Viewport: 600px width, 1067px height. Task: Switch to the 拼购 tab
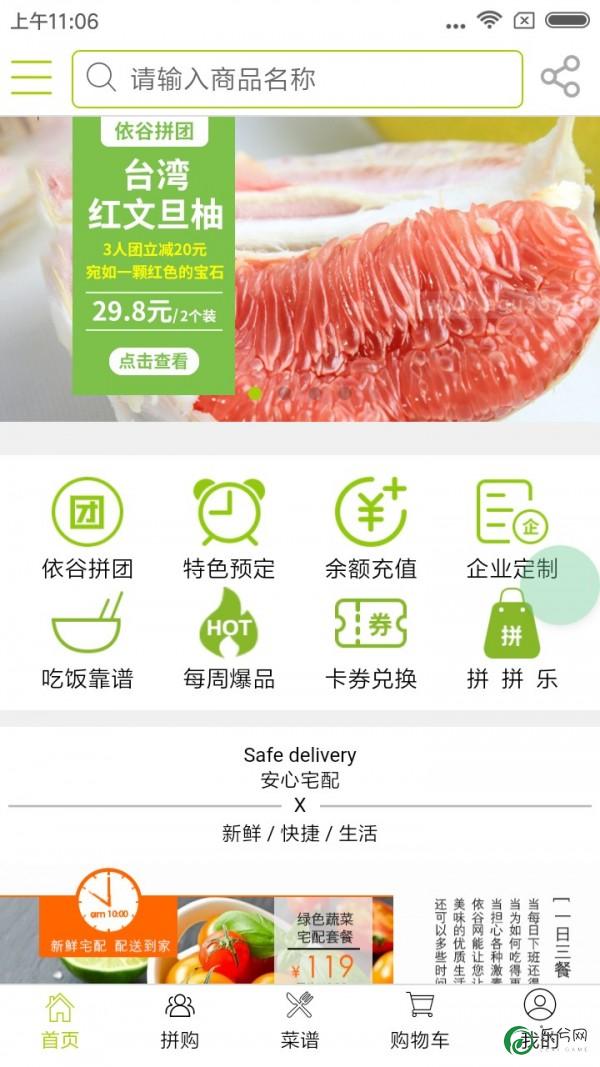180,1021
